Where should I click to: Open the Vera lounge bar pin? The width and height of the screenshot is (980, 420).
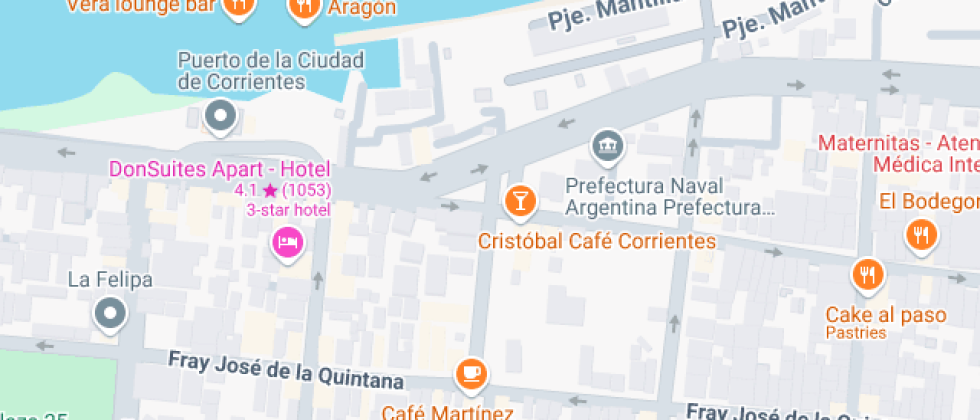point(237,8)
